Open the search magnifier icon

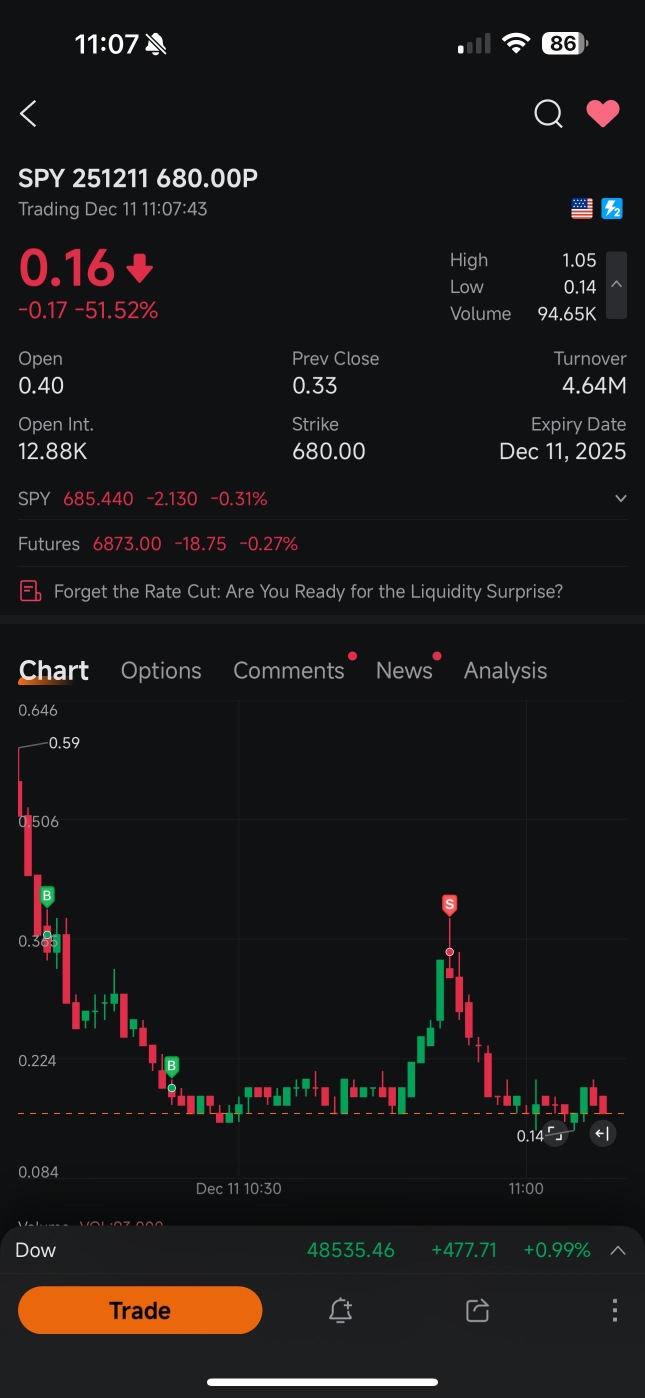[548, 114]
